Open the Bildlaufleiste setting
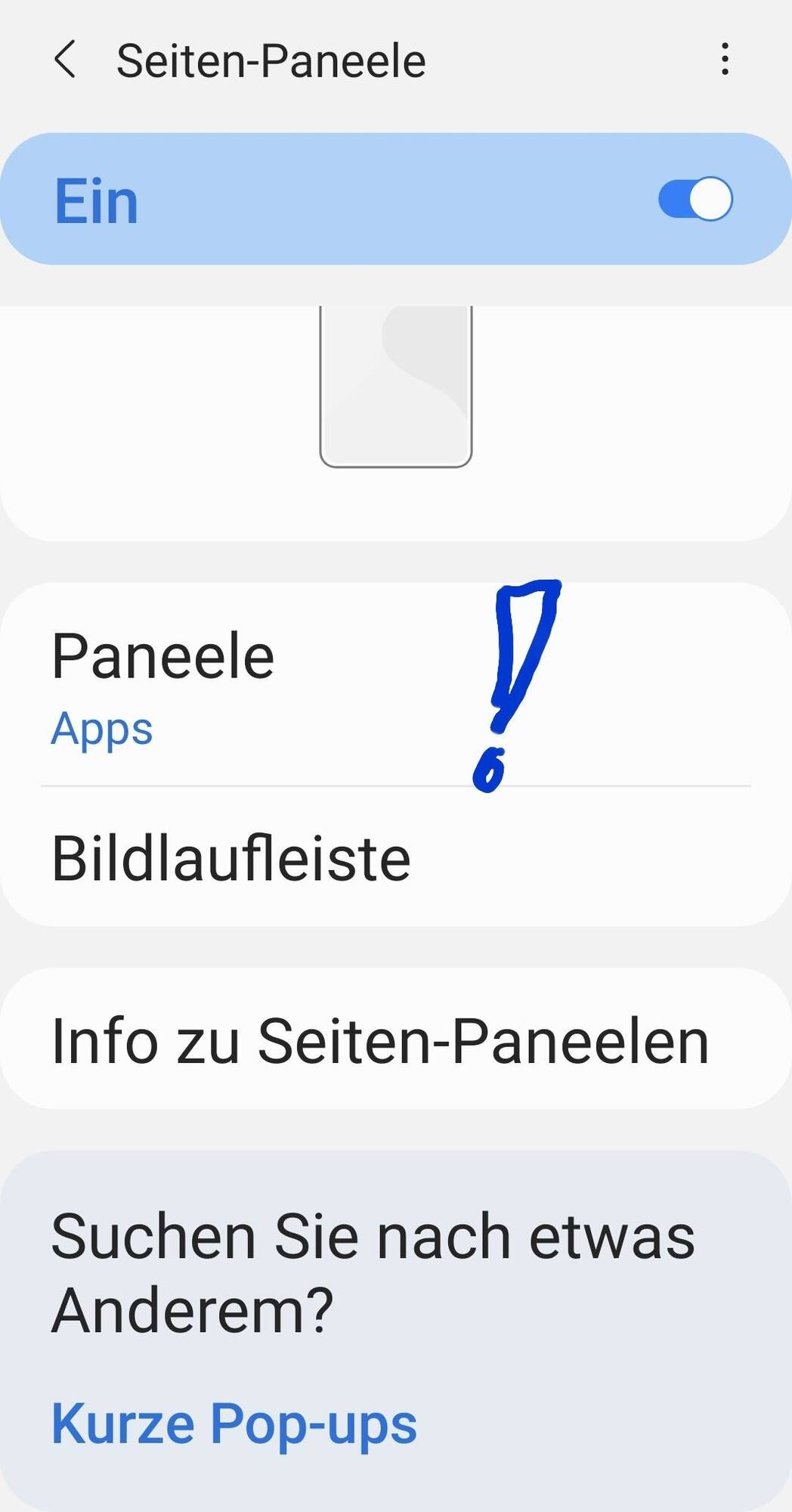The image size is (792, 1512). 231,859
